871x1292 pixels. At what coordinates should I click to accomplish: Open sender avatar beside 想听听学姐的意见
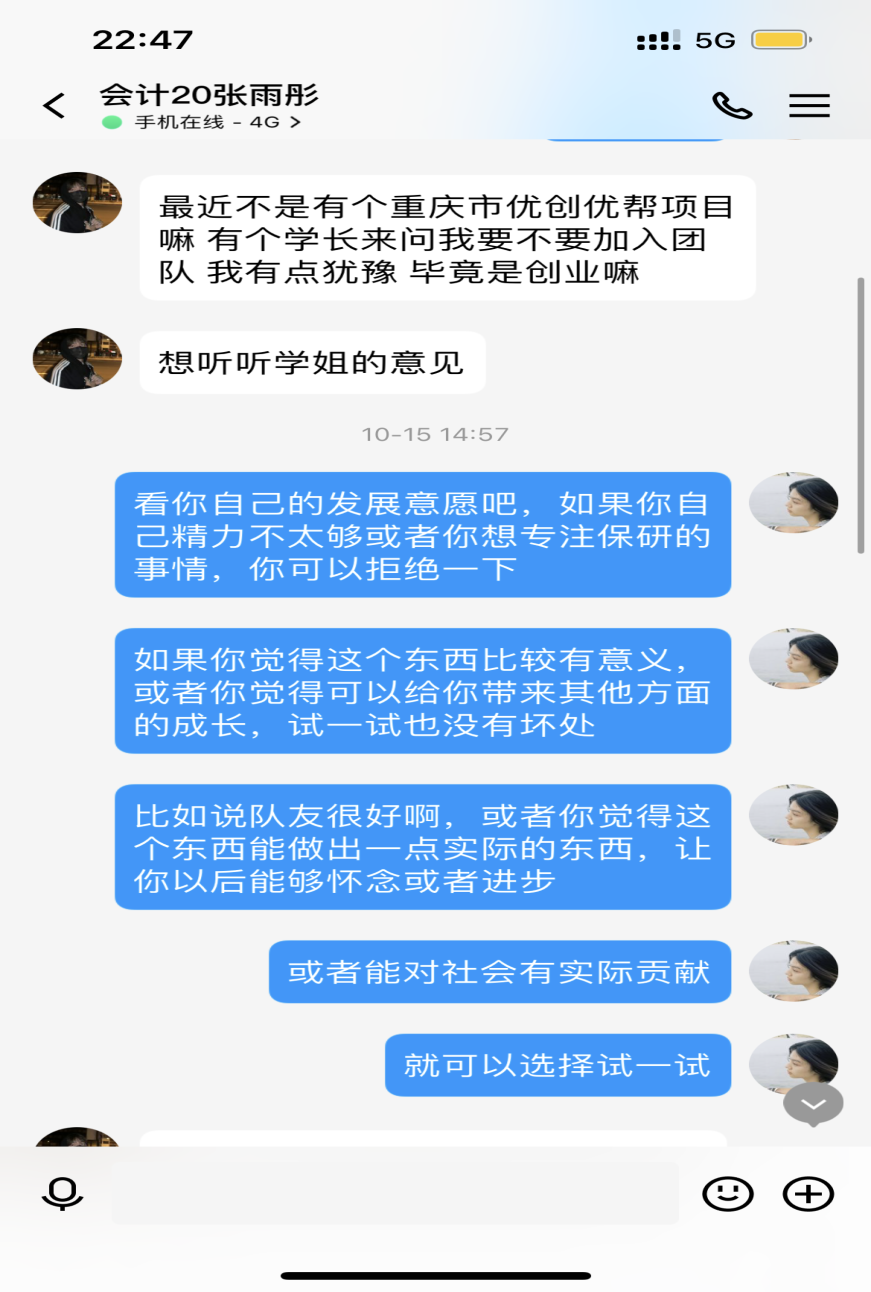tap(77, 358)
